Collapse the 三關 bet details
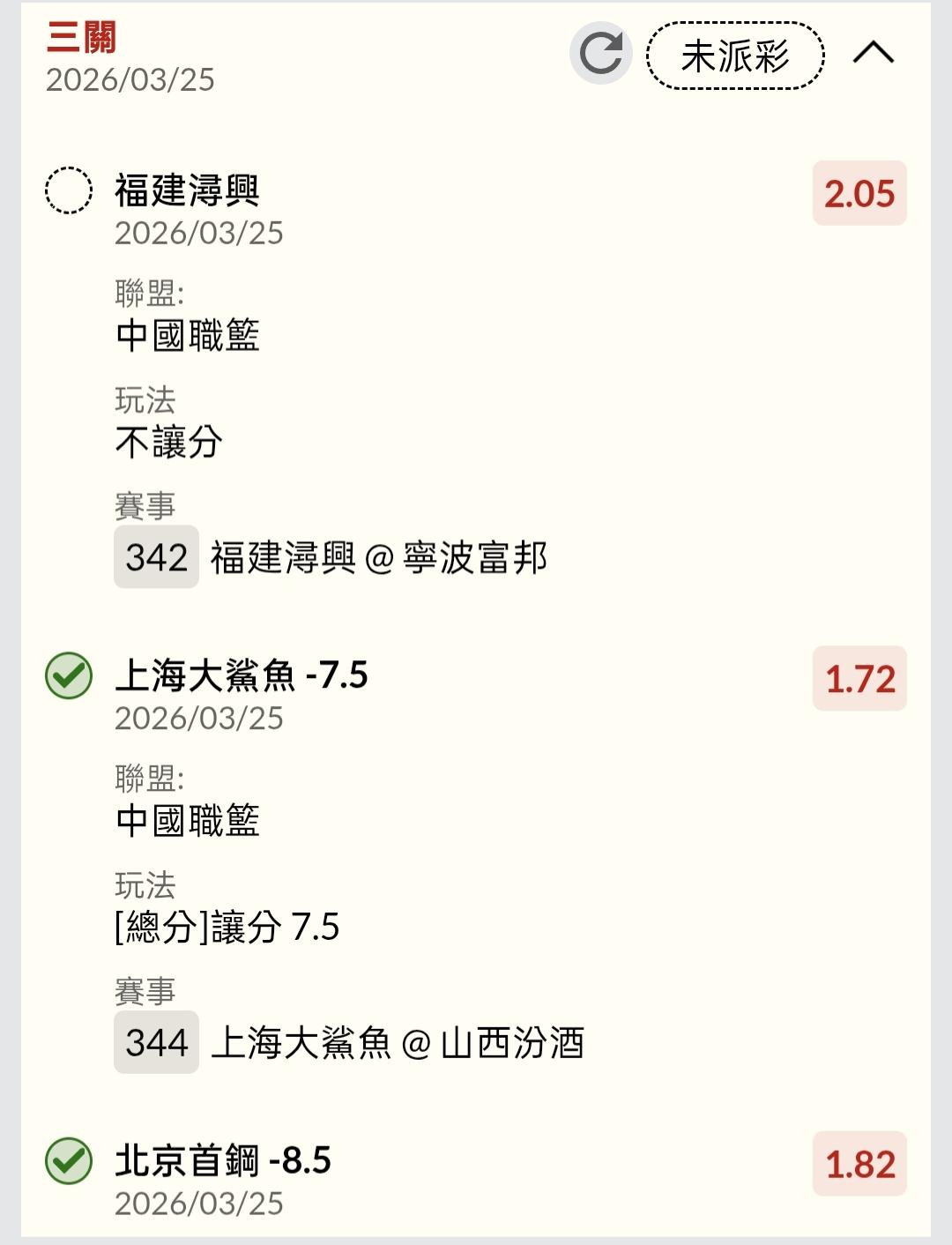The height and width of the screenshot is (1245, 952). (873, 54)
